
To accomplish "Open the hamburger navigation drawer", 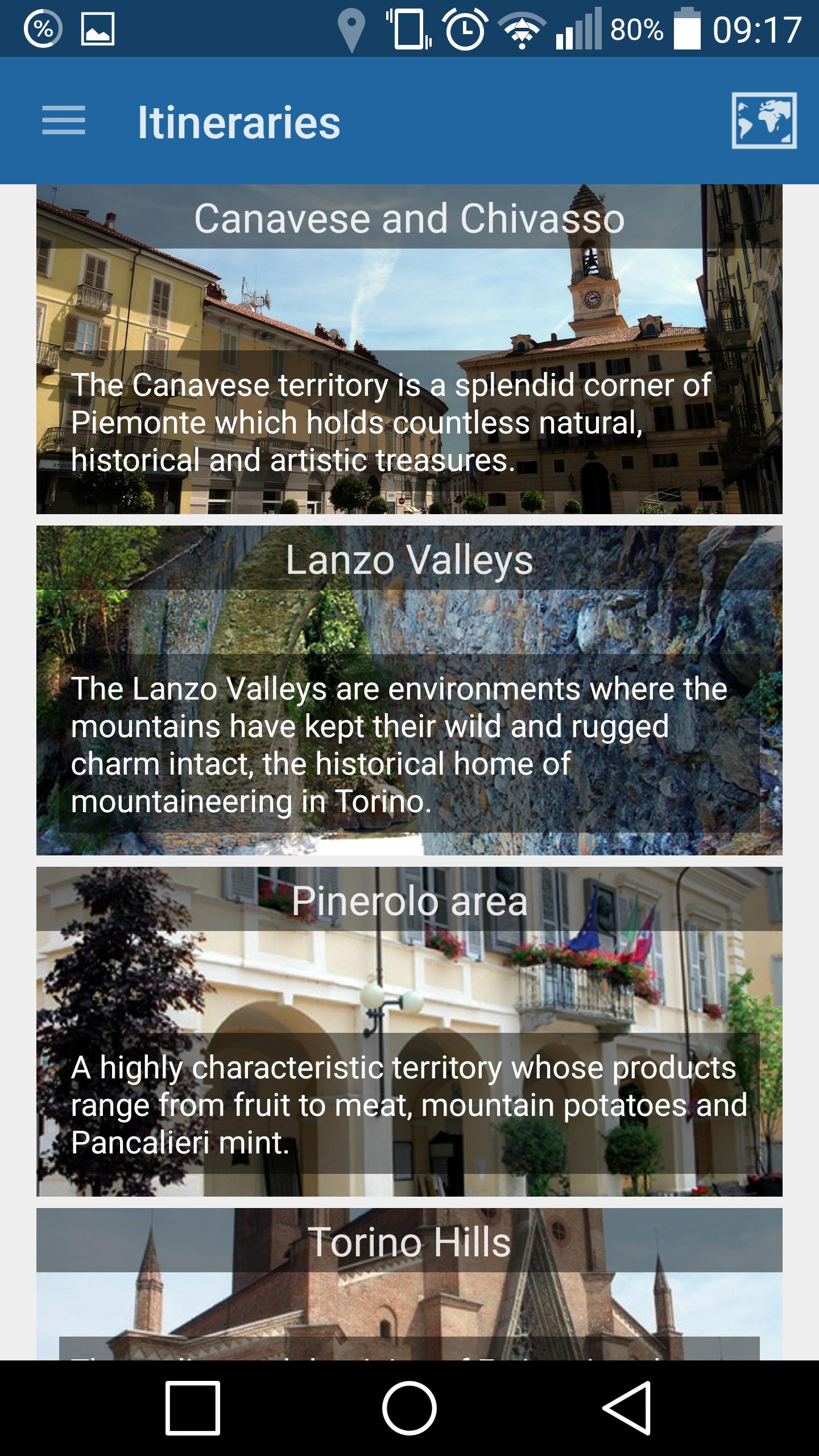I will pyautogui.click(x=64, y=121).
